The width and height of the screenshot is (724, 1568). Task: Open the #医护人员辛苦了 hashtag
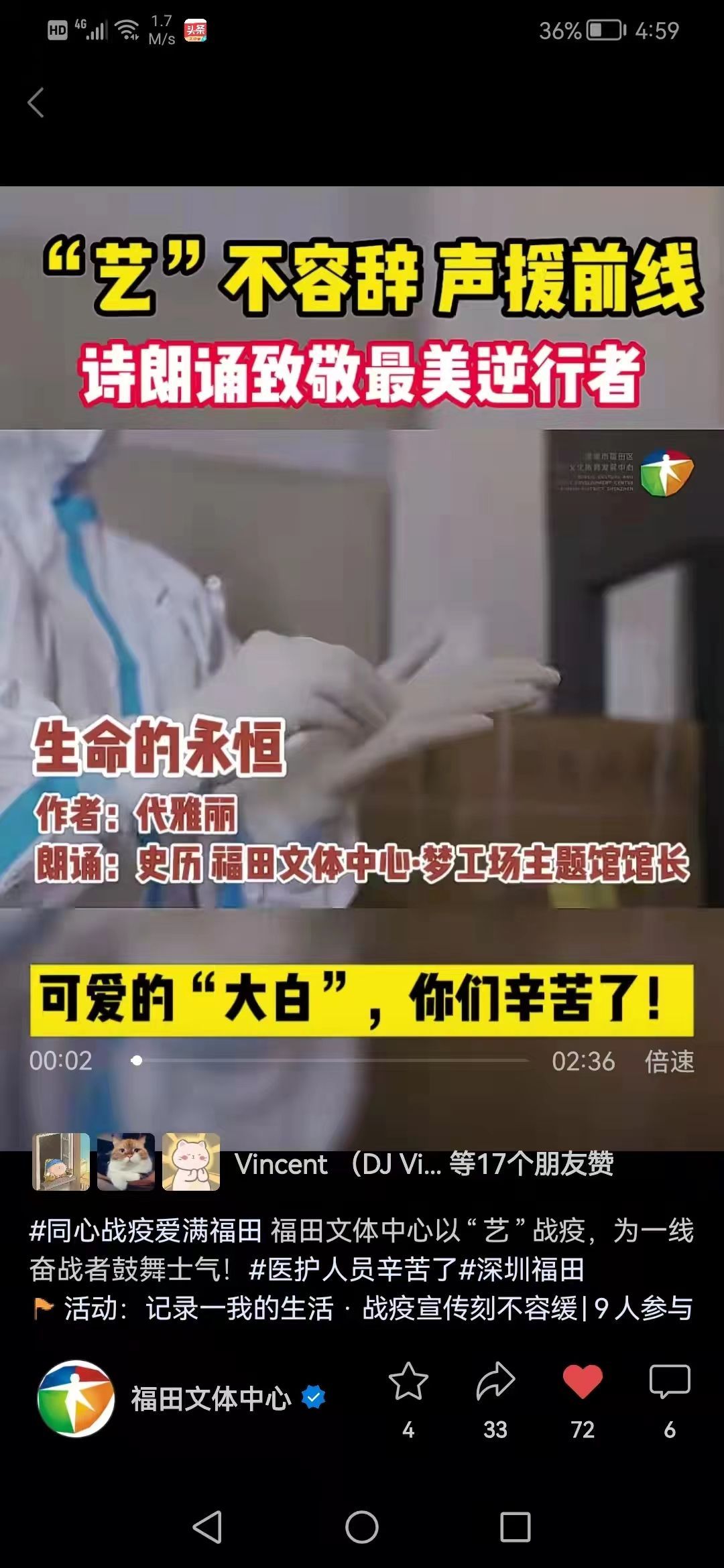pyautogui.click(x=353, y=1269)
